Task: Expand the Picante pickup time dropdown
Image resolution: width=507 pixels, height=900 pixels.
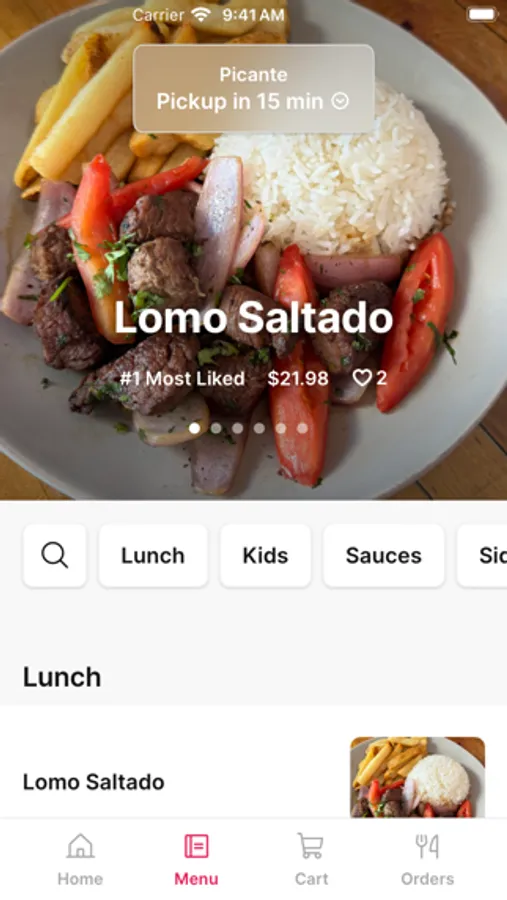Action: click(x=253, y=88)
